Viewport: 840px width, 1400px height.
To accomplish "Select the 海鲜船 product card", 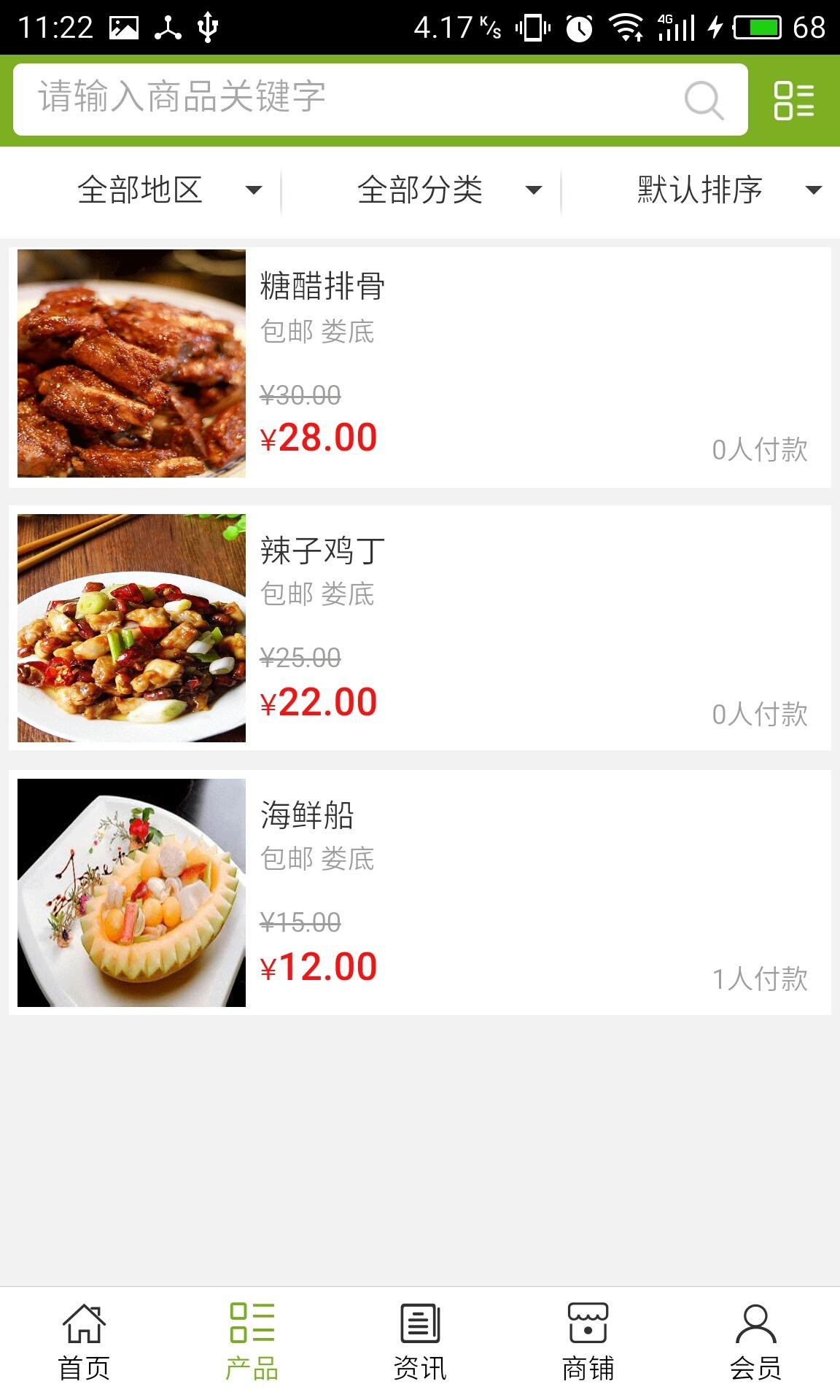I will [420, 892].
